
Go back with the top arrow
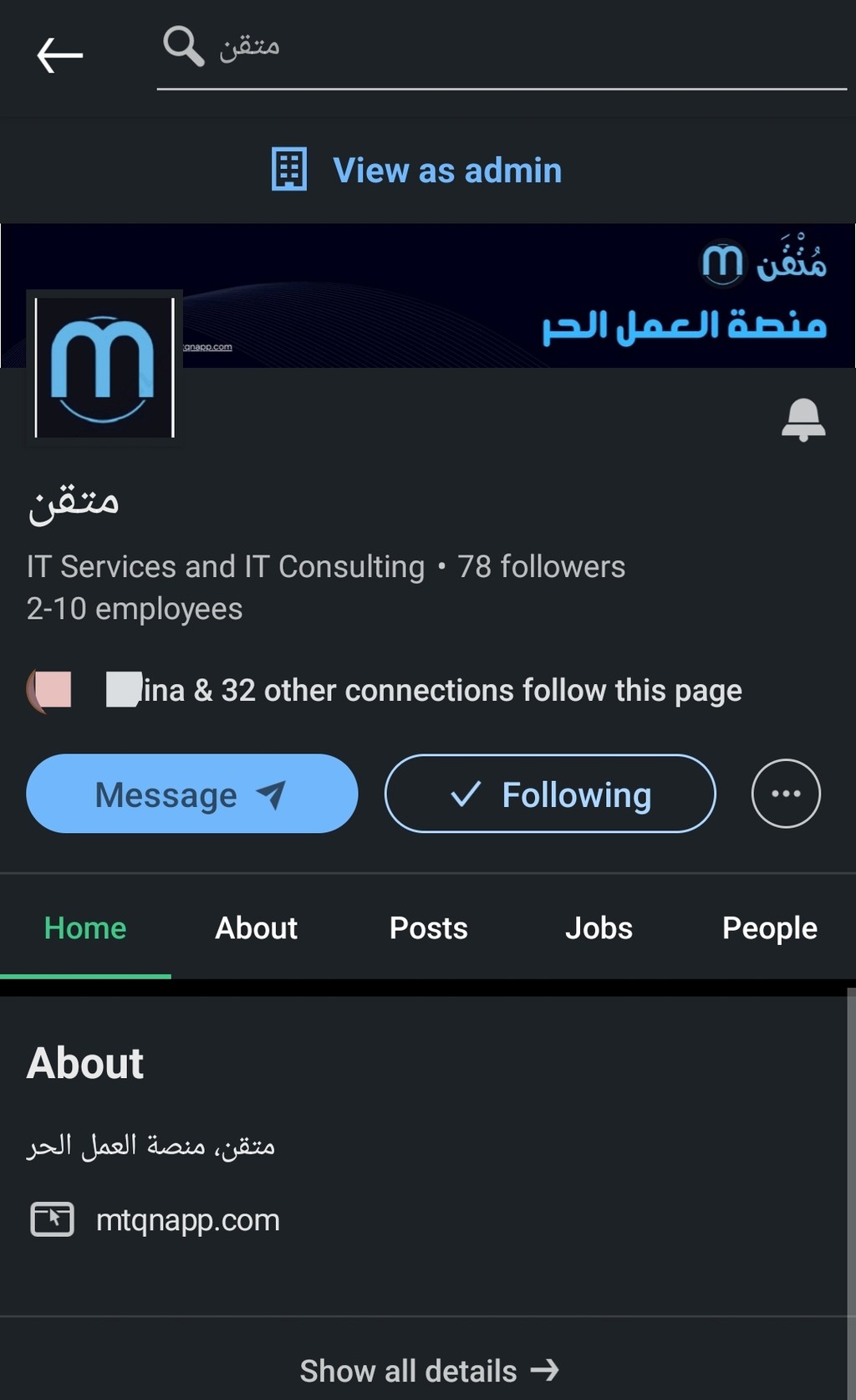[x=59, y=55]
